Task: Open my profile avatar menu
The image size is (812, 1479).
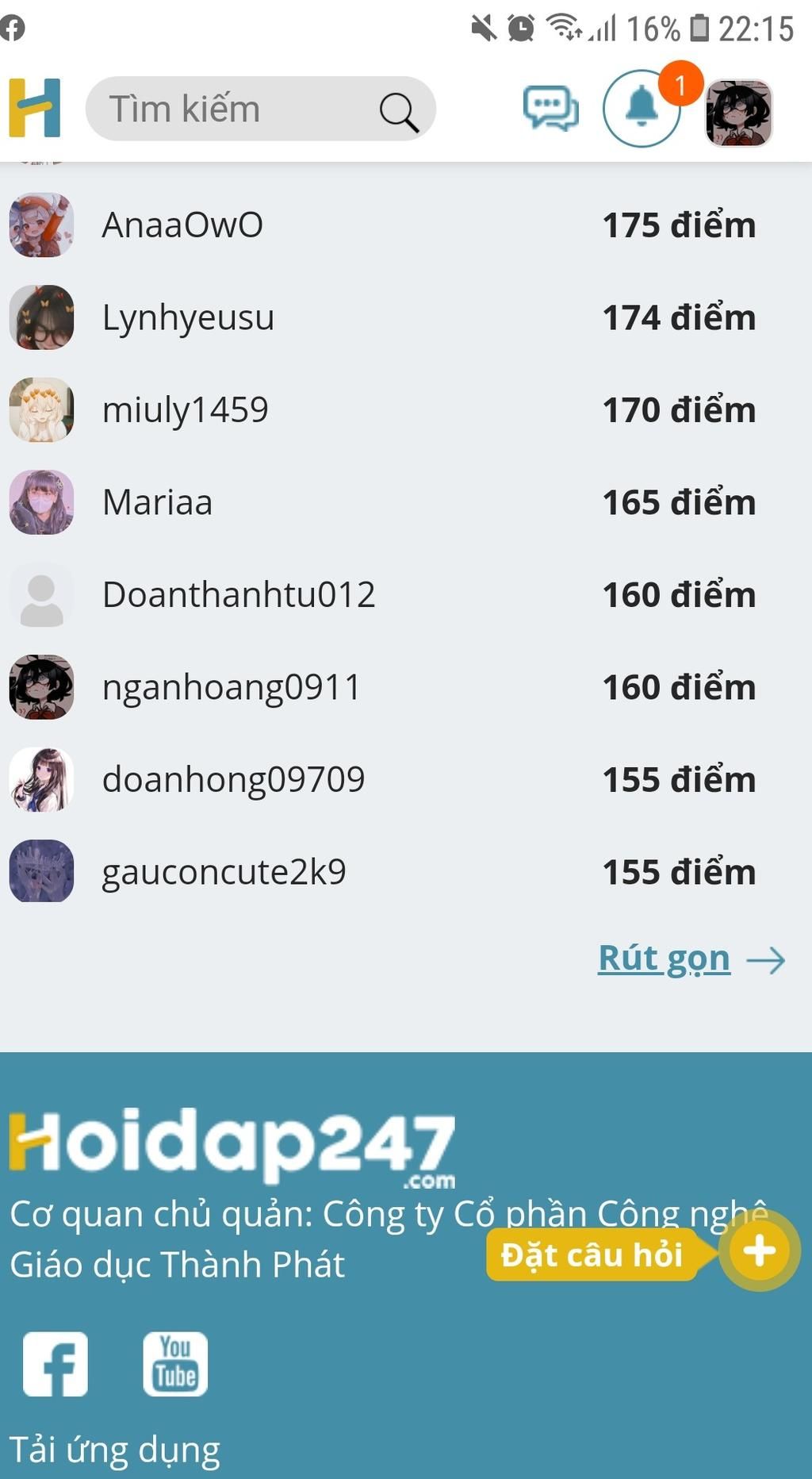Action: click(738, 112)
